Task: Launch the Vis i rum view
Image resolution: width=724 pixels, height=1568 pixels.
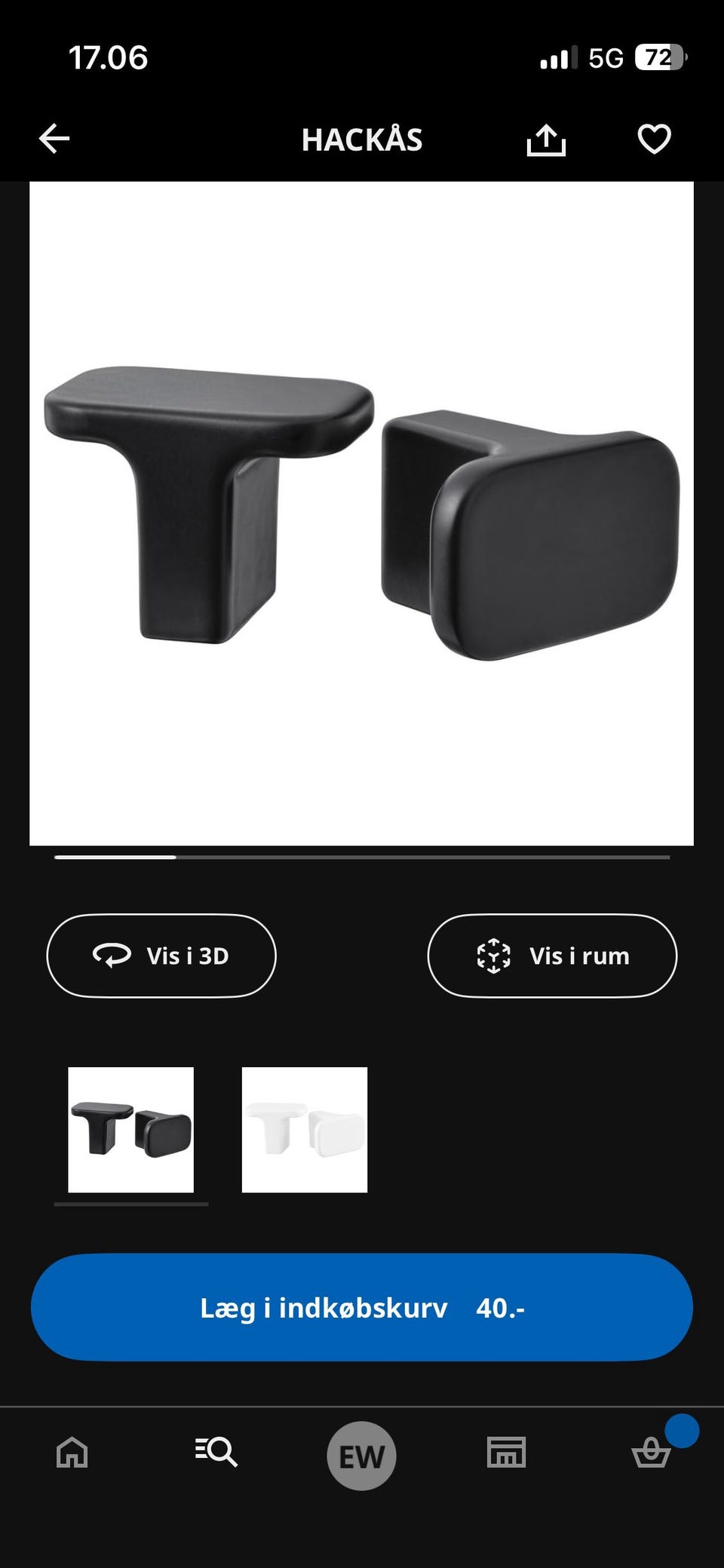Action: 552,956
